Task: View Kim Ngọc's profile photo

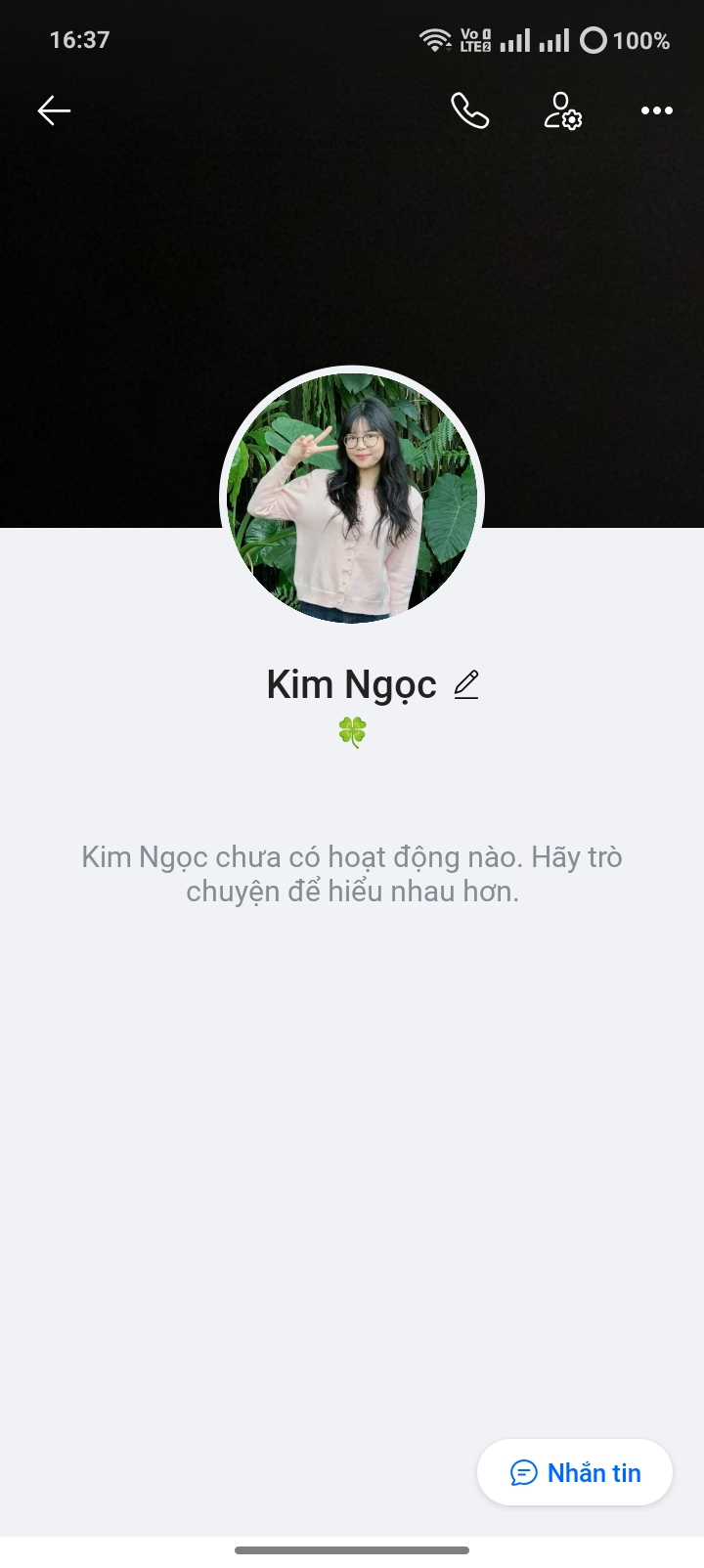Action: tap(352, 497)
